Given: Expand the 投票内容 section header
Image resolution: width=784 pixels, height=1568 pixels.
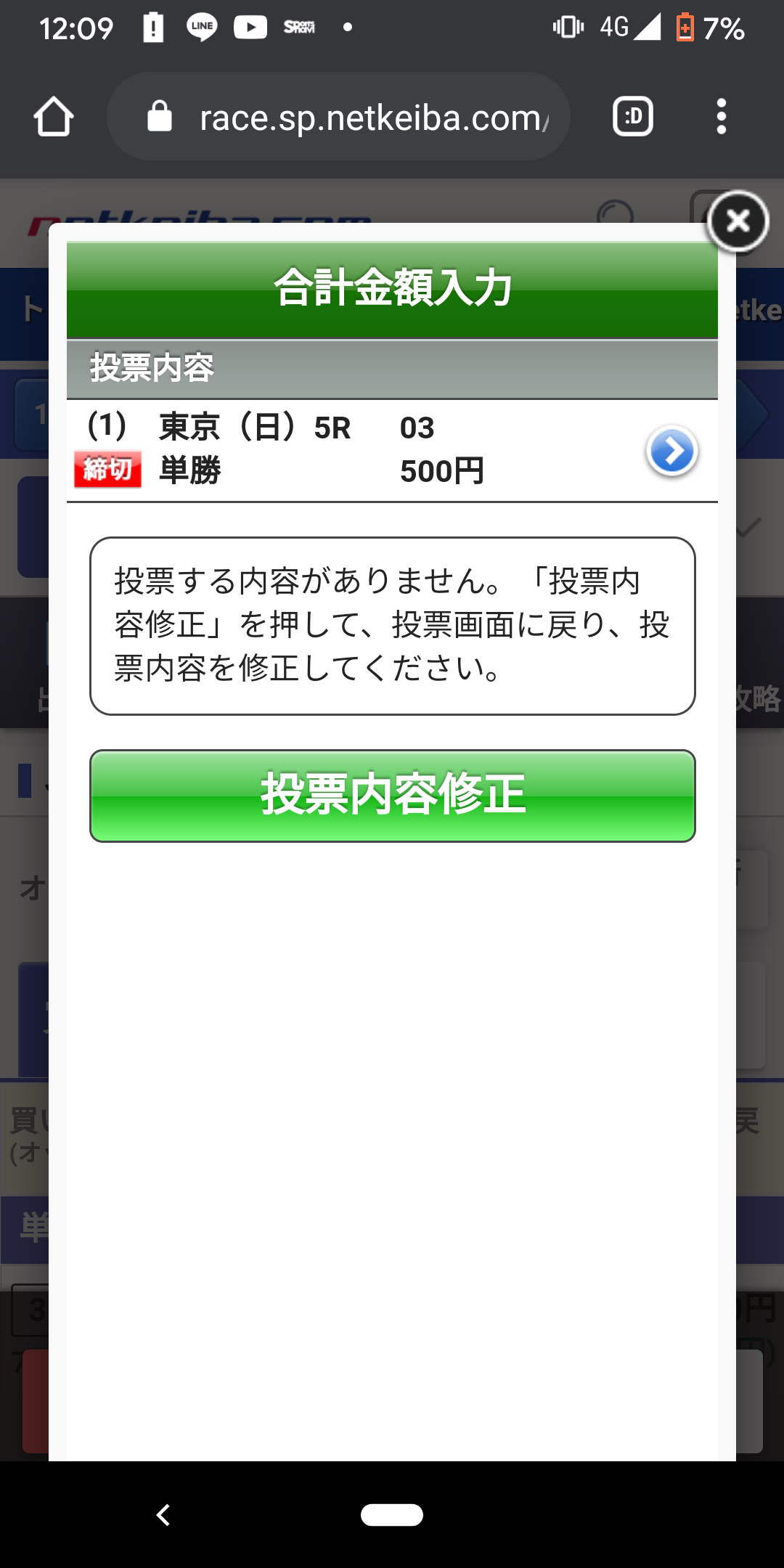Looking at the screenshot, I should [392, 369].
